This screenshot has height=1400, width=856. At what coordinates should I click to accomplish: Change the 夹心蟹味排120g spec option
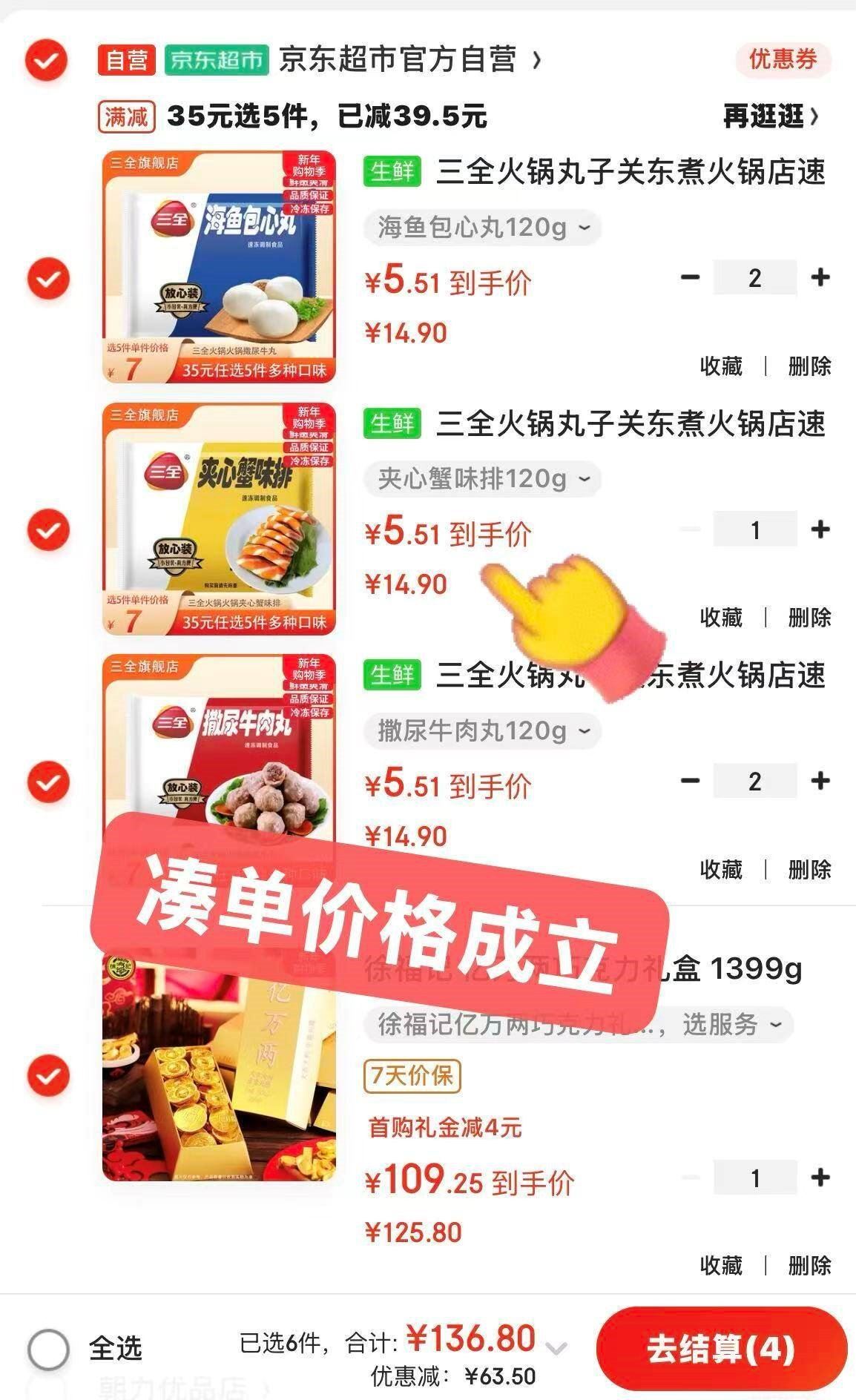pyautogui.click(x=482, y=479)
